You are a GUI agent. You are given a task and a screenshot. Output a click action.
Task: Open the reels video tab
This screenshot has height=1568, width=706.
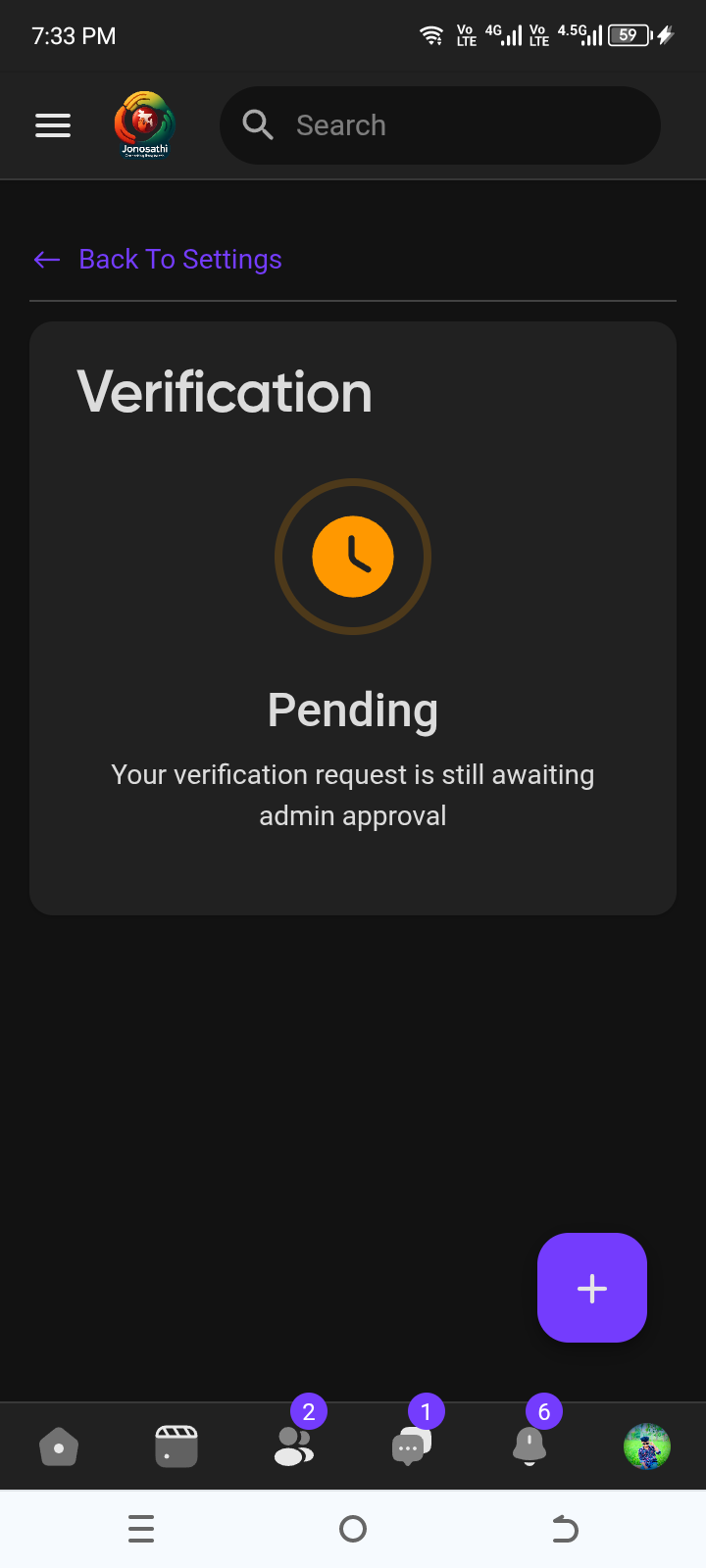click(x=176, y=1446)
